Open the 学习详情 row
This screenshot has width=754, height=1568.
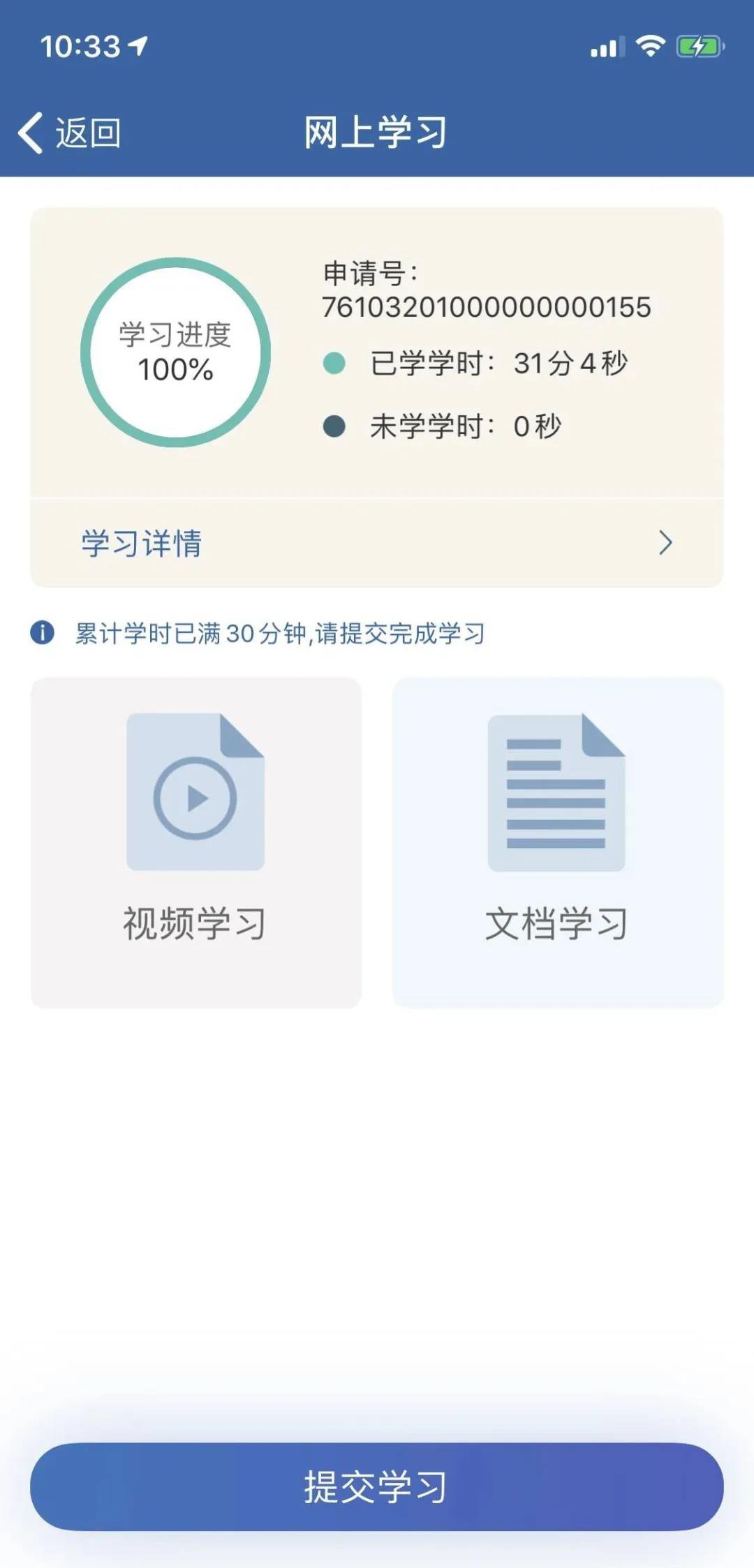pyautogui.click(x=376, y=543)
